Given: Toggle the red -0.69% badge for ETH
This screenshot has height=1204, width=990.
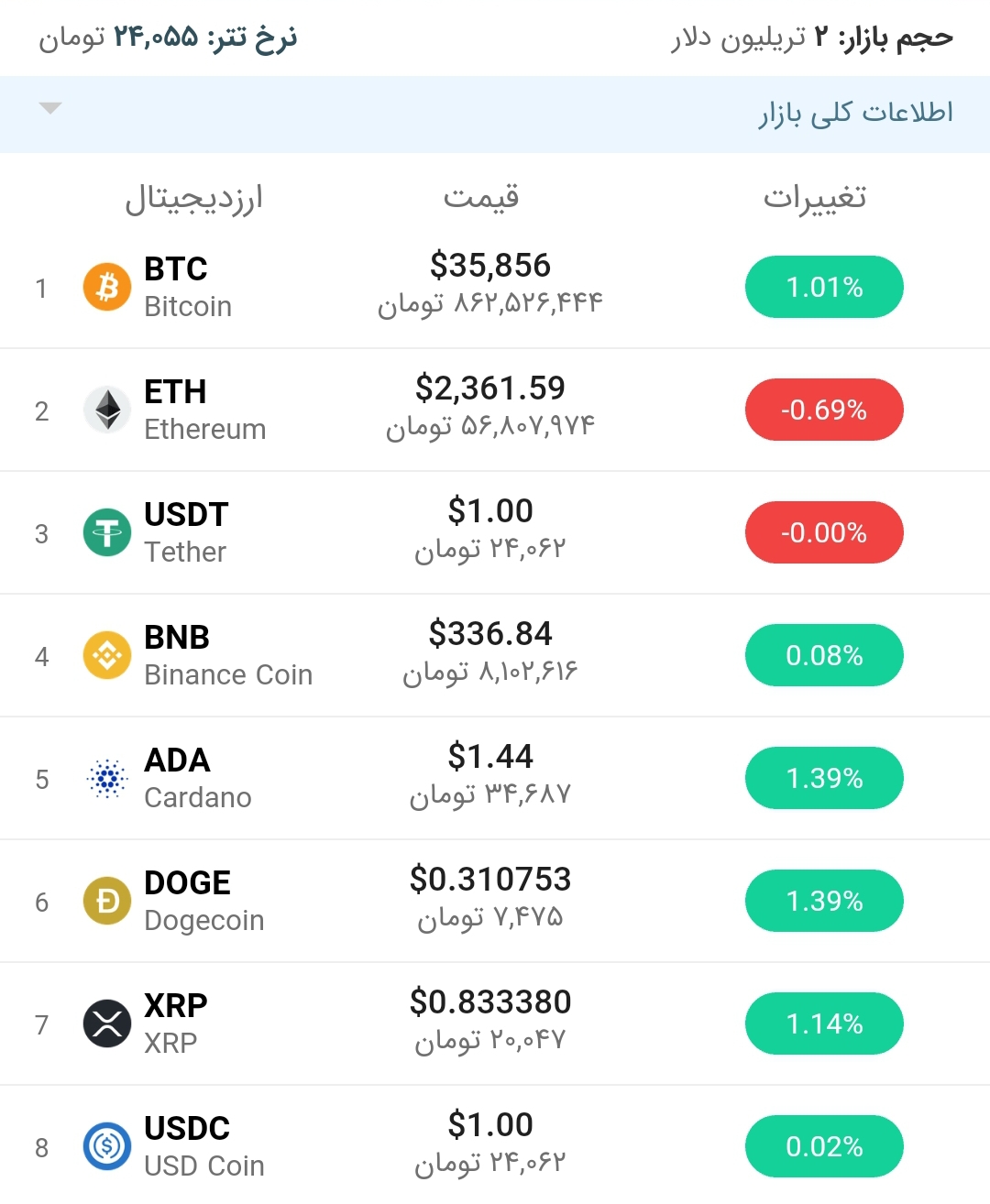Looking at the screenshot, I should 823,410.
